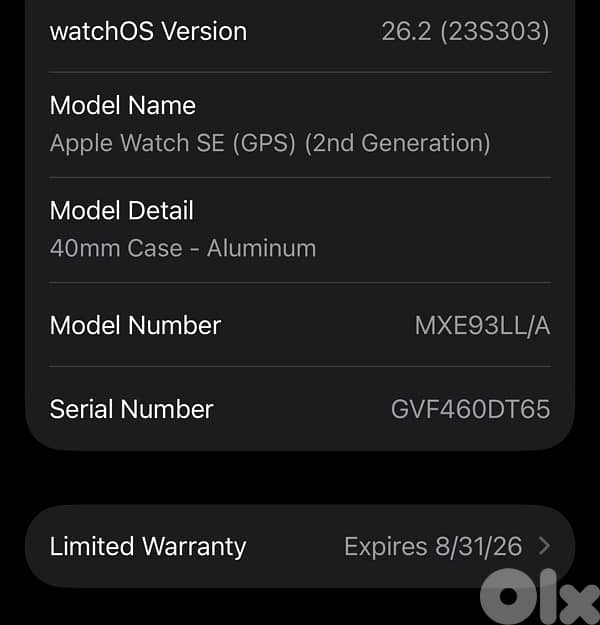Open the Limited Warranty details
This screenshot has height=625, width=600.
(x=299, y=546)
